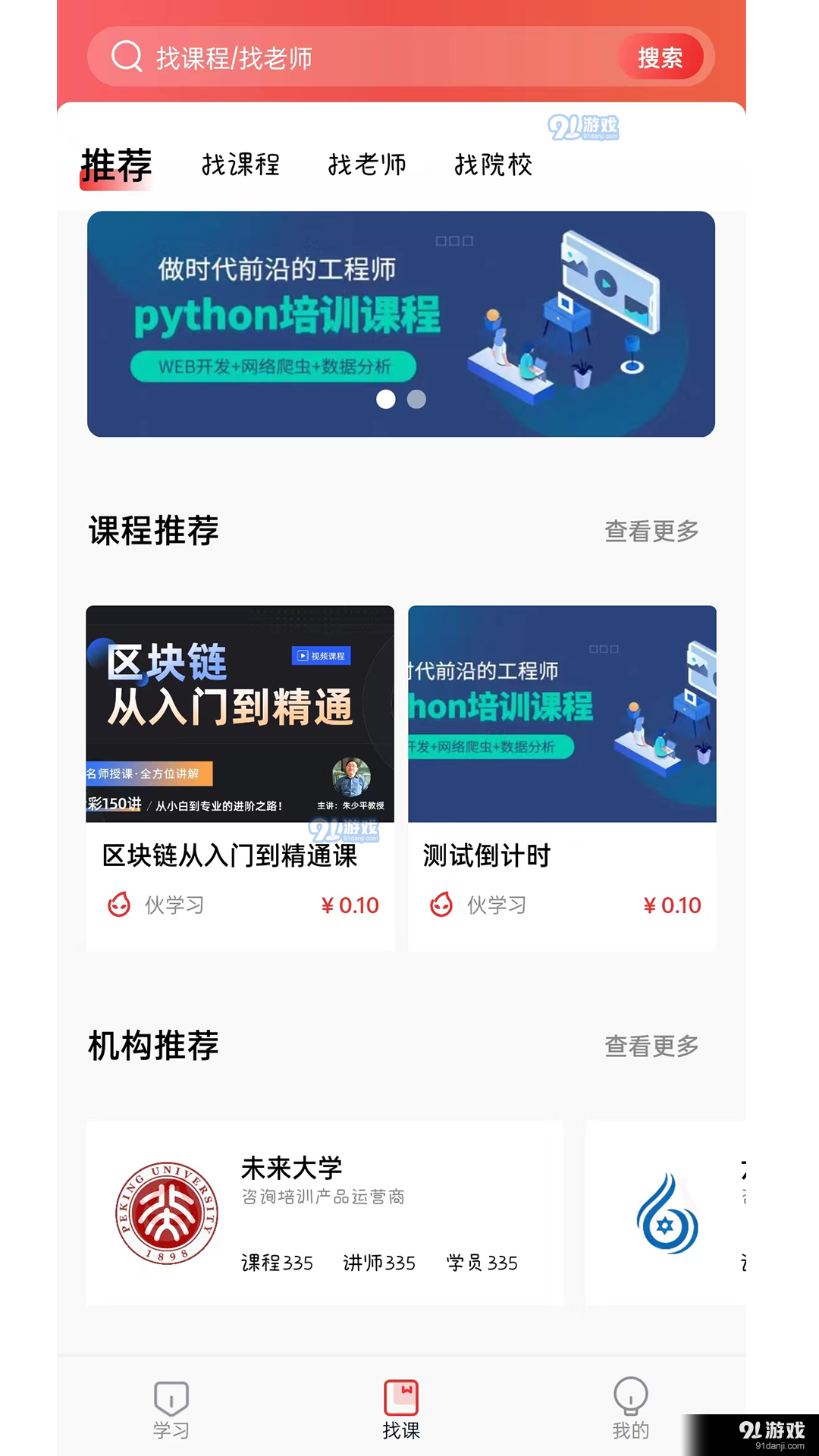Select the first carousel indicator dot
This screenshot has height=1456, width=819.
385,399
